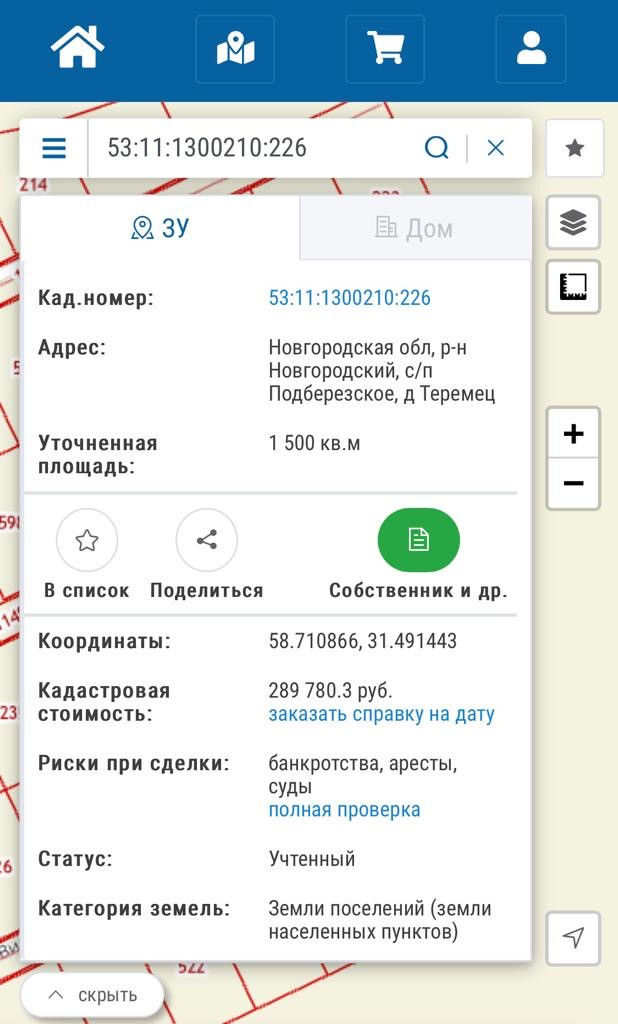Open favorites star button on map
618x1024 pixels.
[x=574, y=148]
